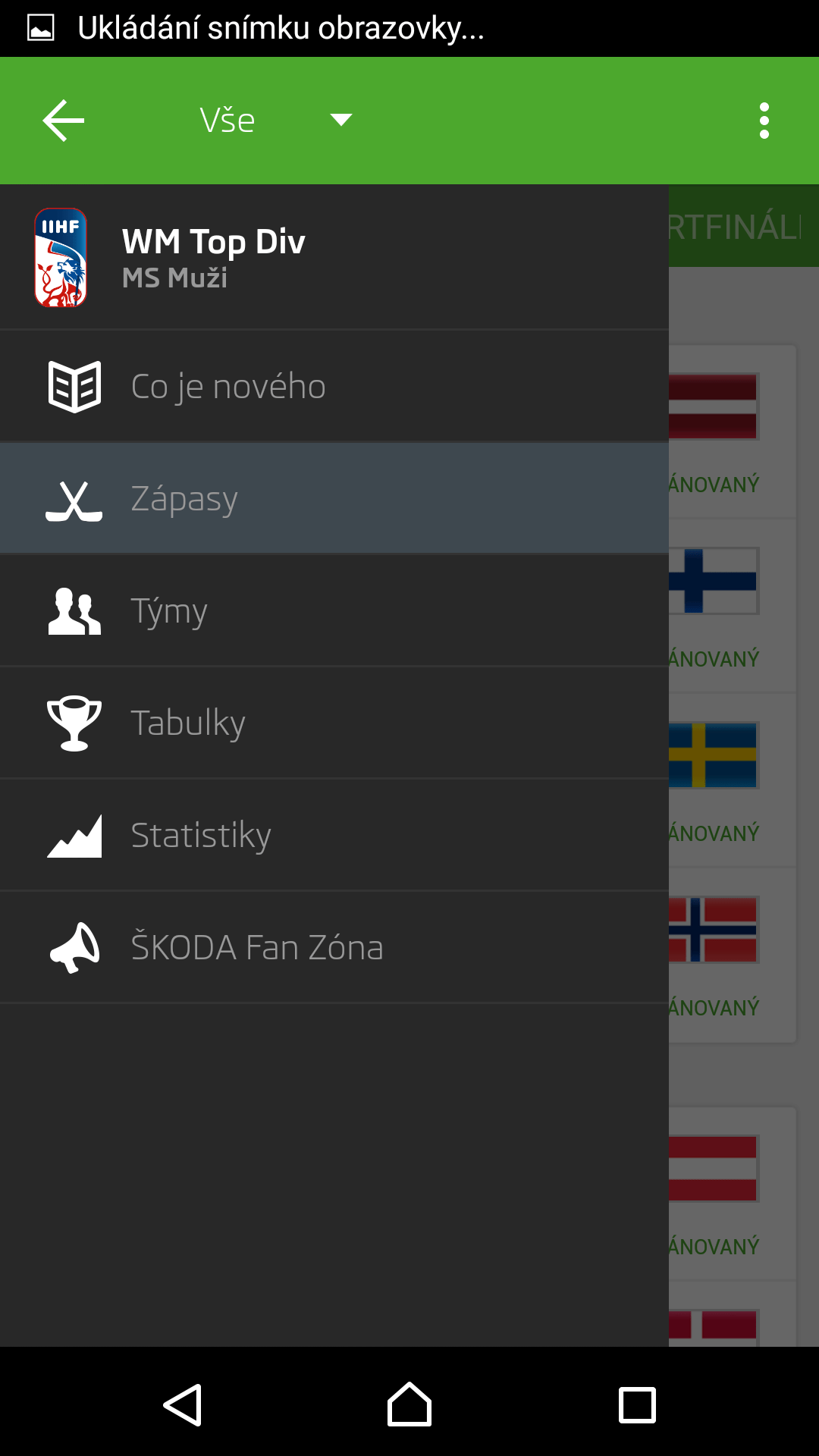Tap the back arrow in green toolbar
Viewport: 819px width, 1456px height.
[x=64, y=121]
